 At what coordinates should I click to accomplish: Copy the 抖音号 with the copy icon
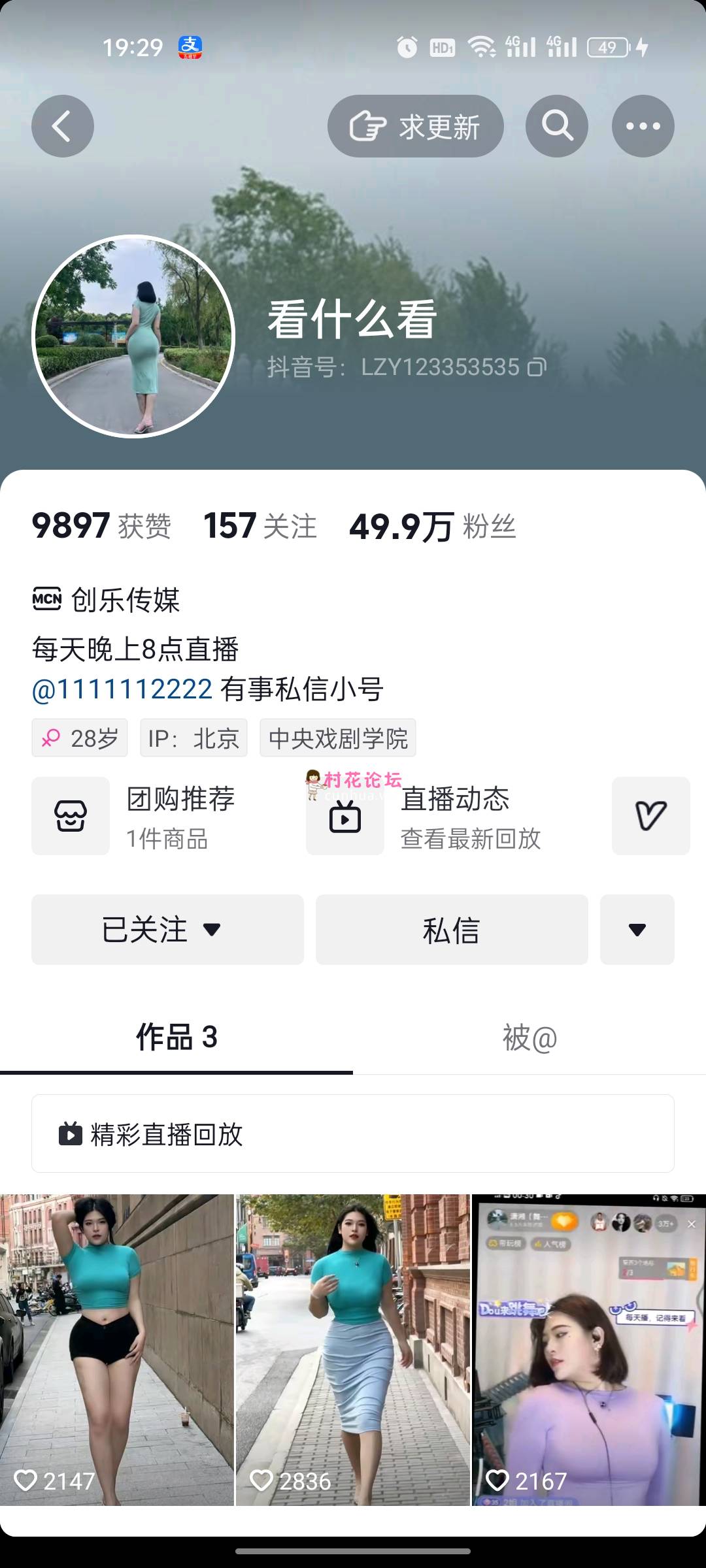pyautogui.click(x=537, y=367)
